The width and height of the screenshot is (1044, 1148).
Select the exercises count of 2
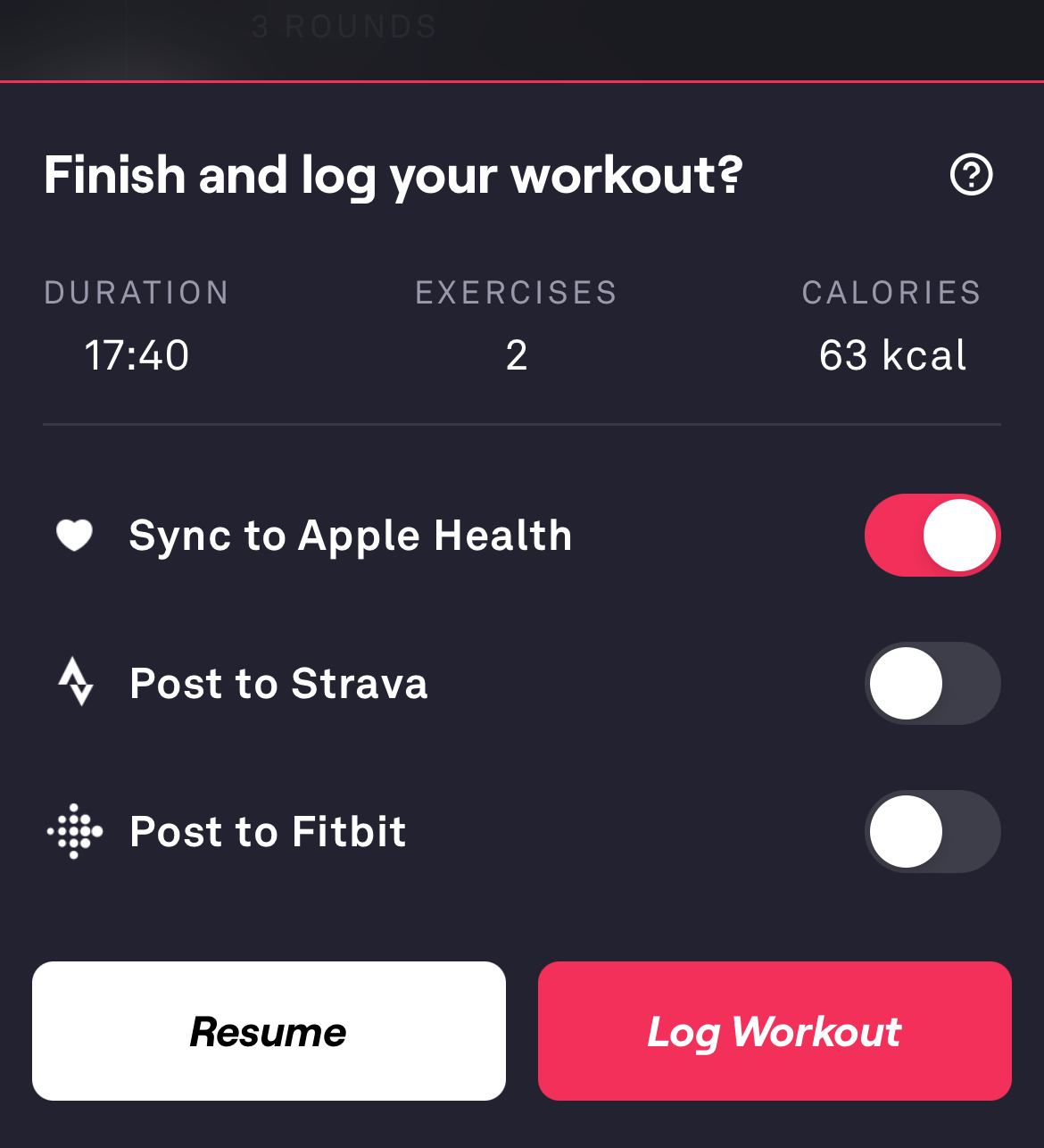pos(516,354)
